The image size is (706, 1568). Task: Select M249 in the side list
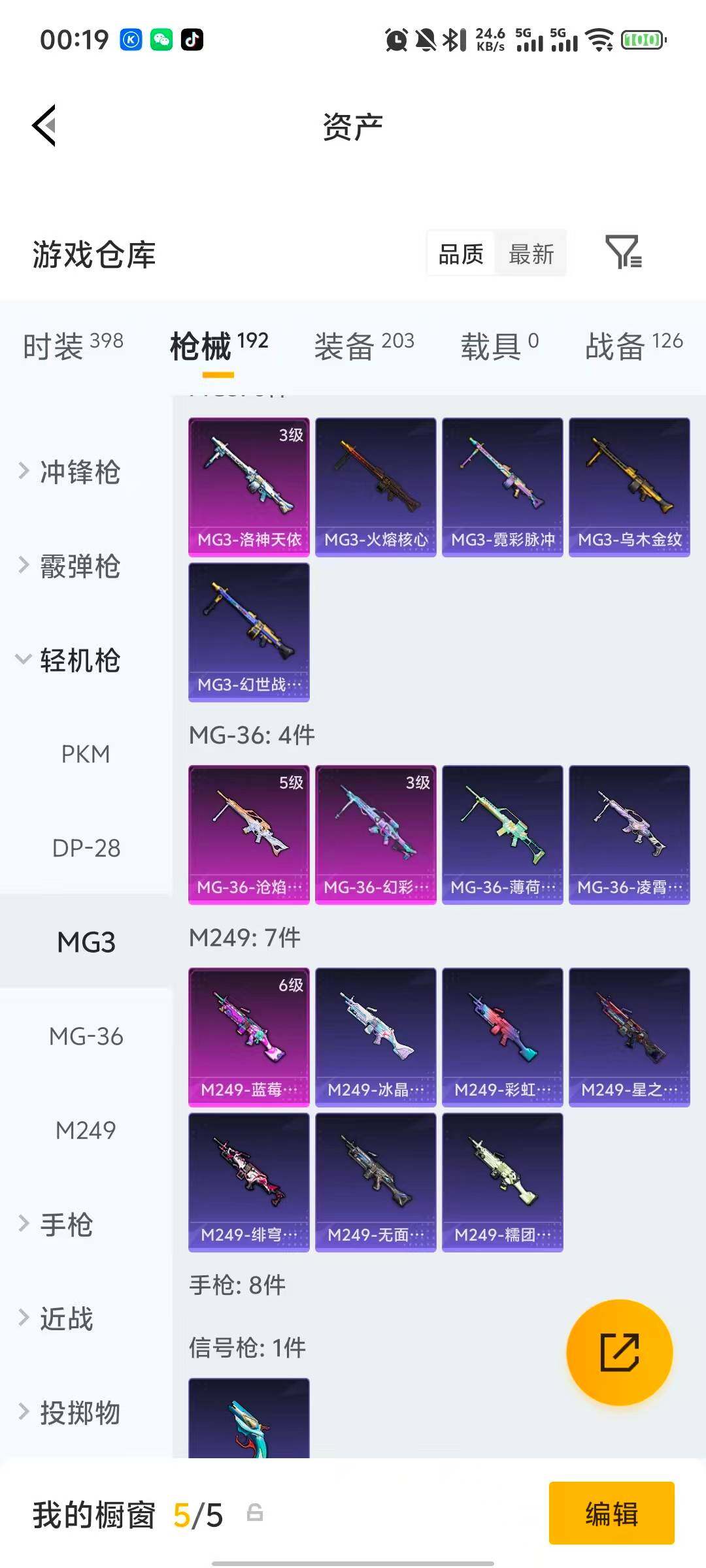coord(86,1130)
